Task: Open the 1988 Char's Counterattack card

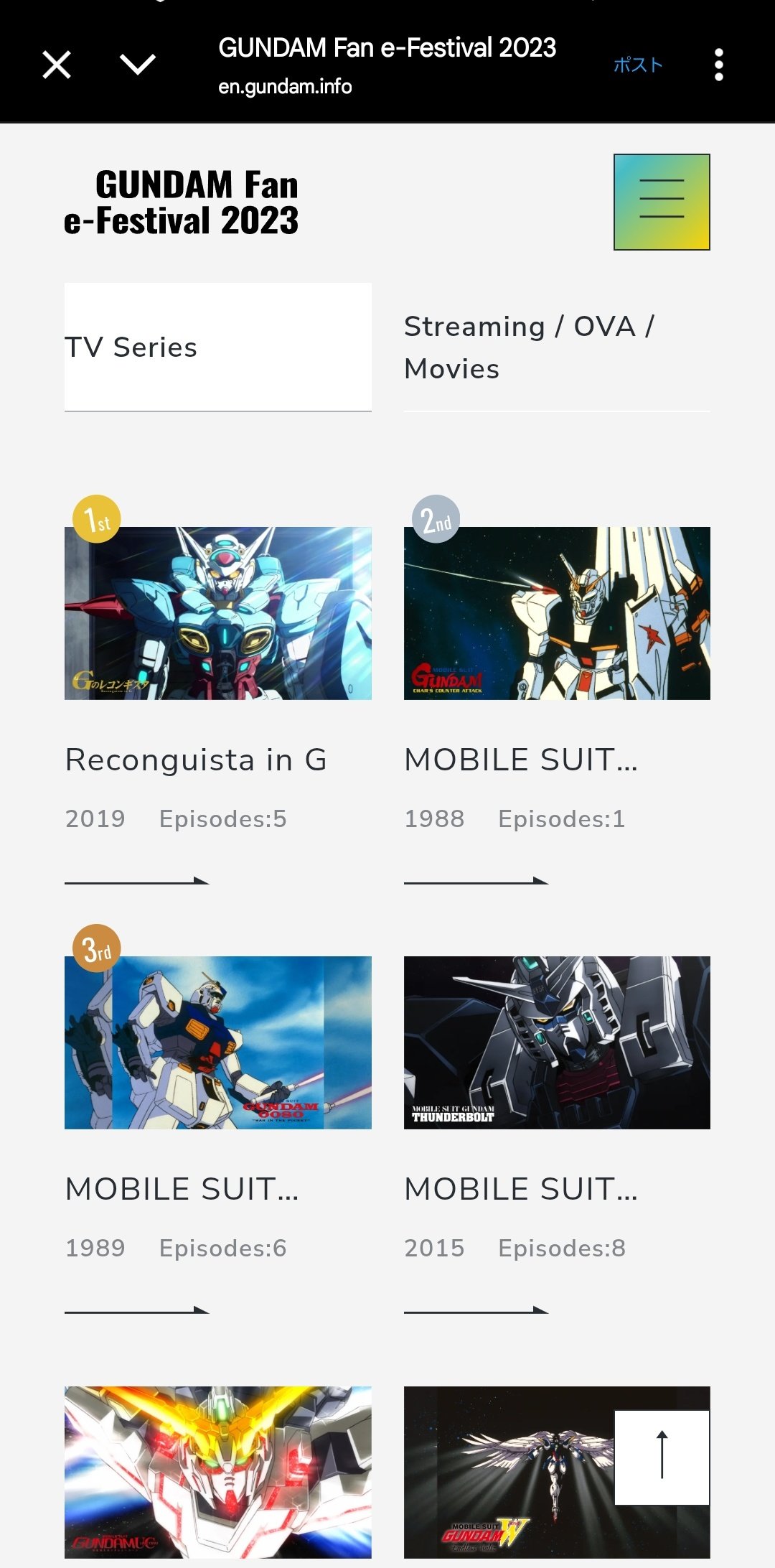Action: click(x=556, y=614)
